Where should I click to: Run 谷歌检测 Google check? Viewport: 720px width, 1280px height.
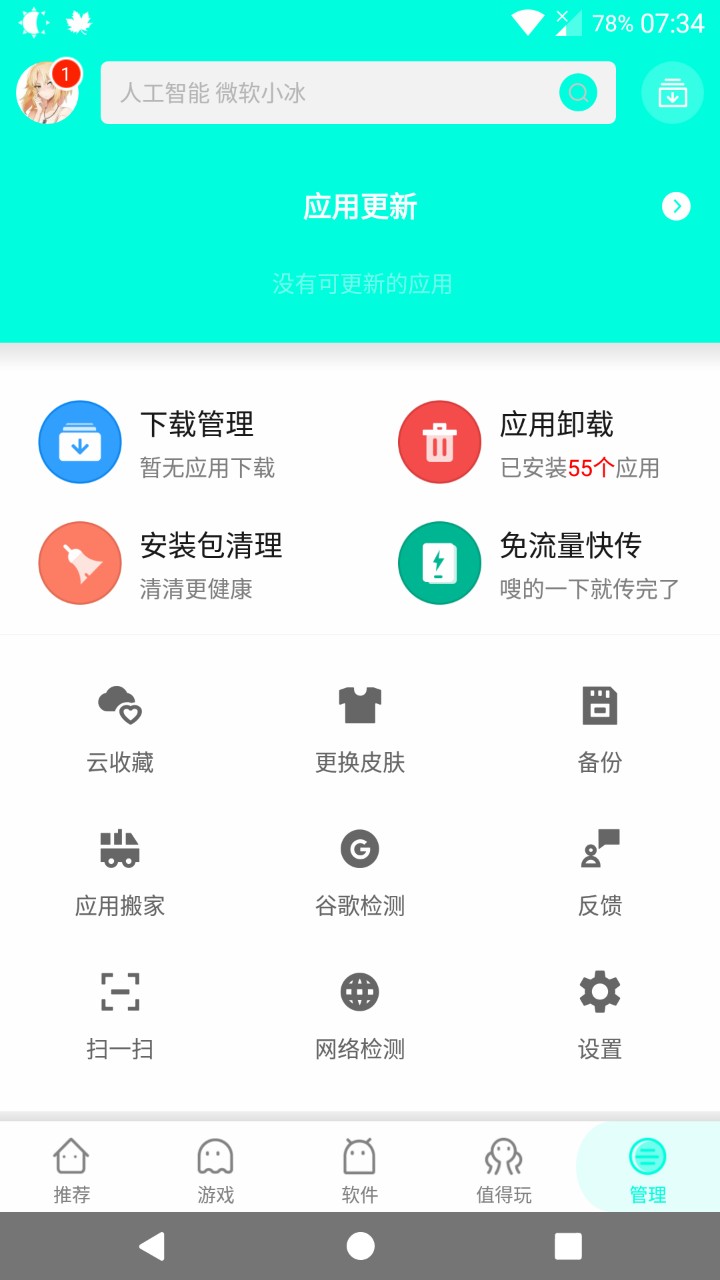[x=360, y=873]
